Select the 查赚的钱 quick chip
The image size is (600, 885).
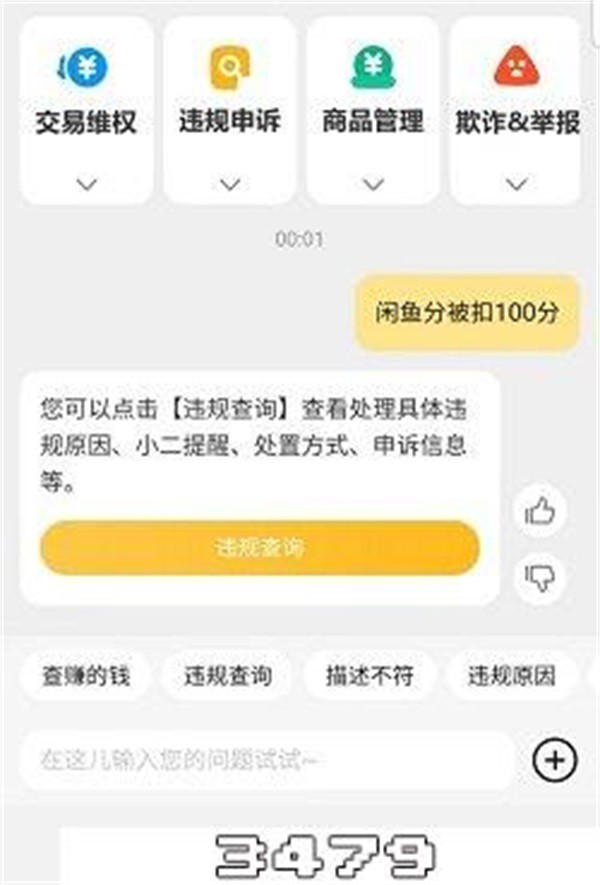pos(85,676)
